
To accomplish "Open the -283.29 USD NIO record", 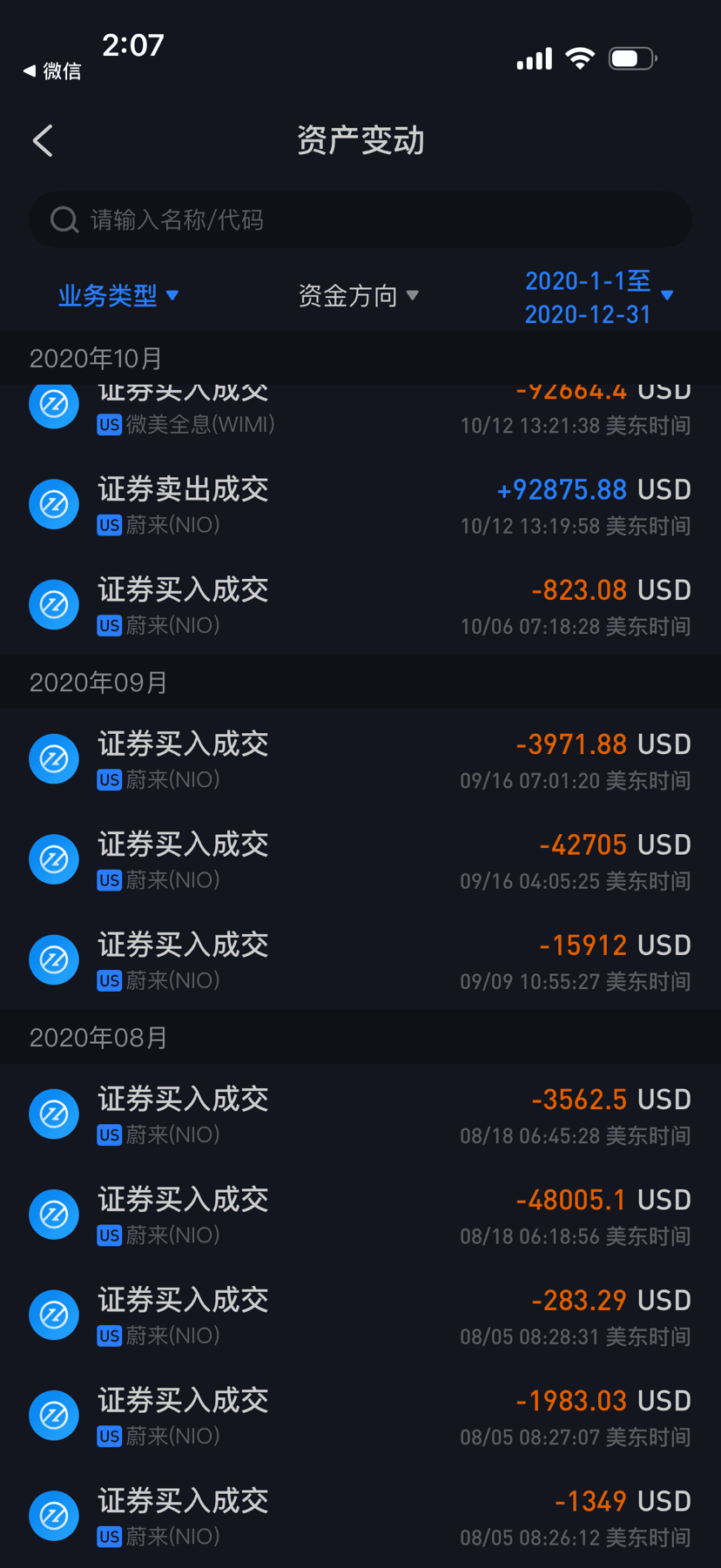I will (x=360, y=1315).
